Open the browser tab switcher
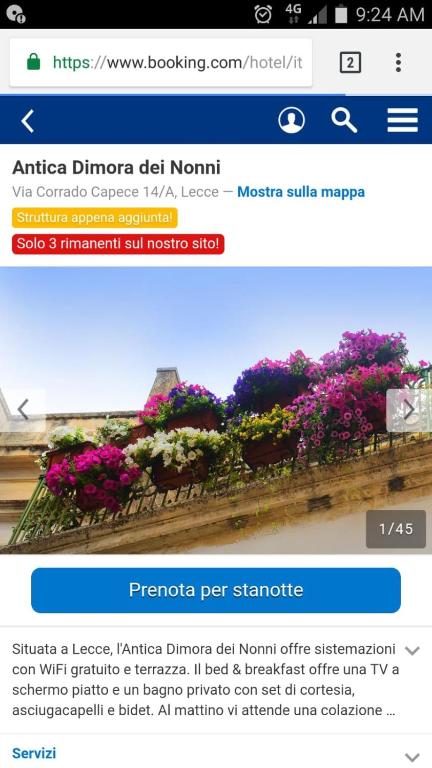 click(350, 63)
